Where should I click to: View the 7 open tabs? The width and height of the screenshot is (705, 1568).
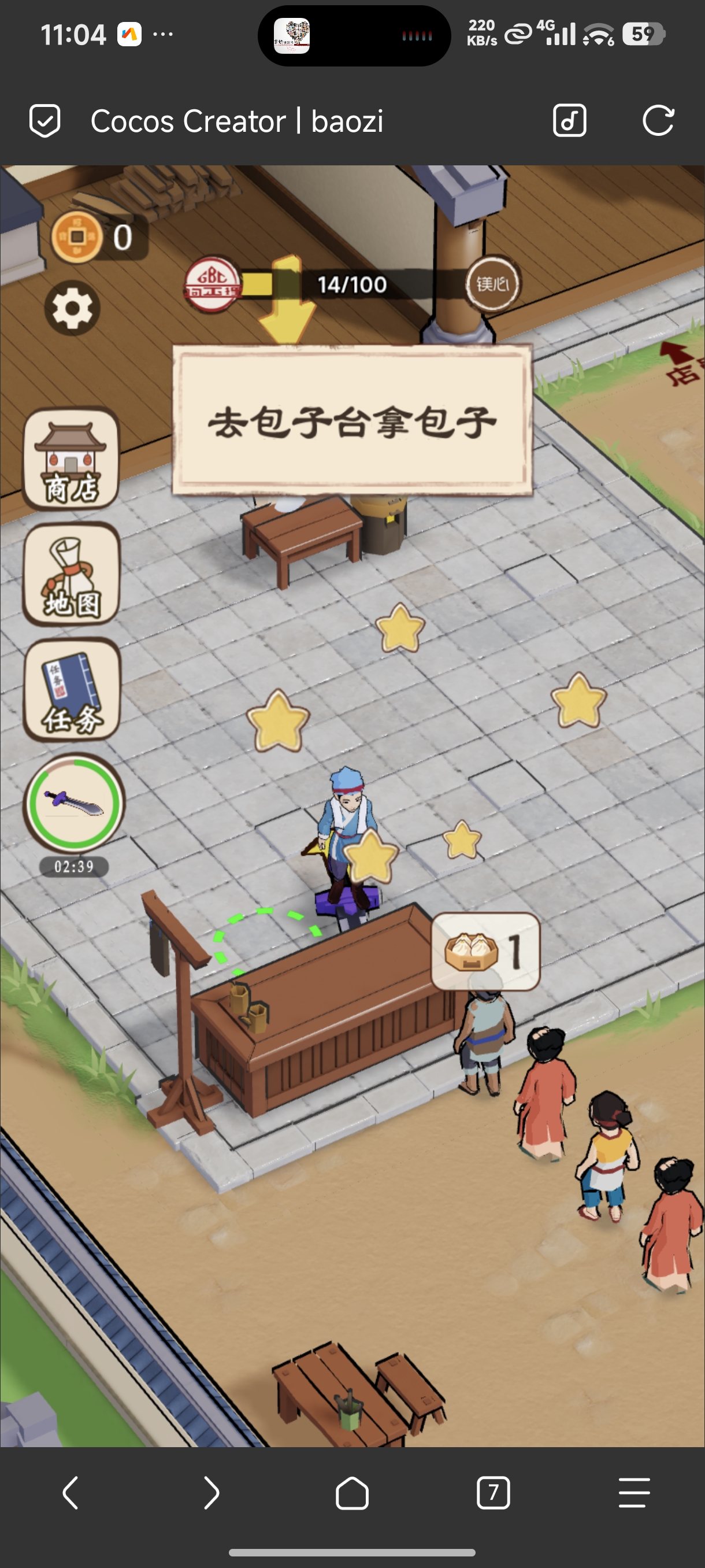pyautogui.click(x=493, y=1492)
